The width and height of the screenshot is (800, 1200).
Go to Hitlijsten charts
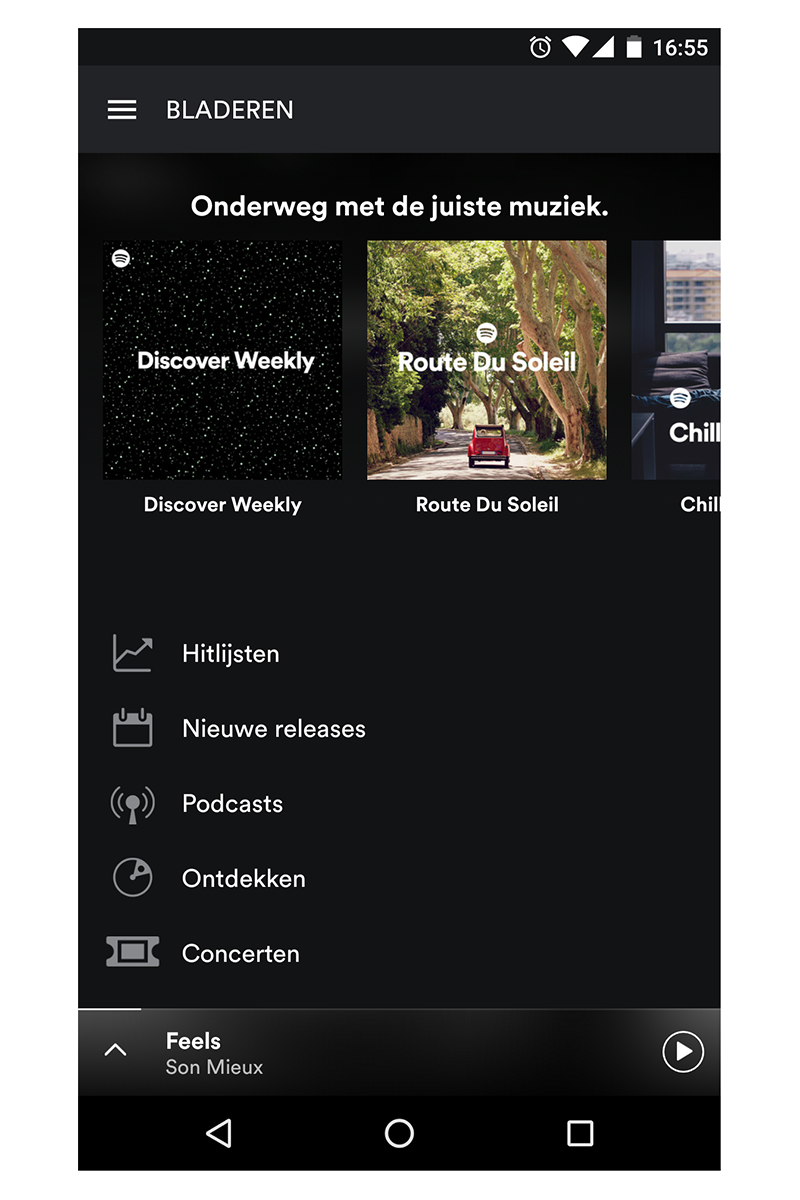pyautogui.click(x=230, y=654)
